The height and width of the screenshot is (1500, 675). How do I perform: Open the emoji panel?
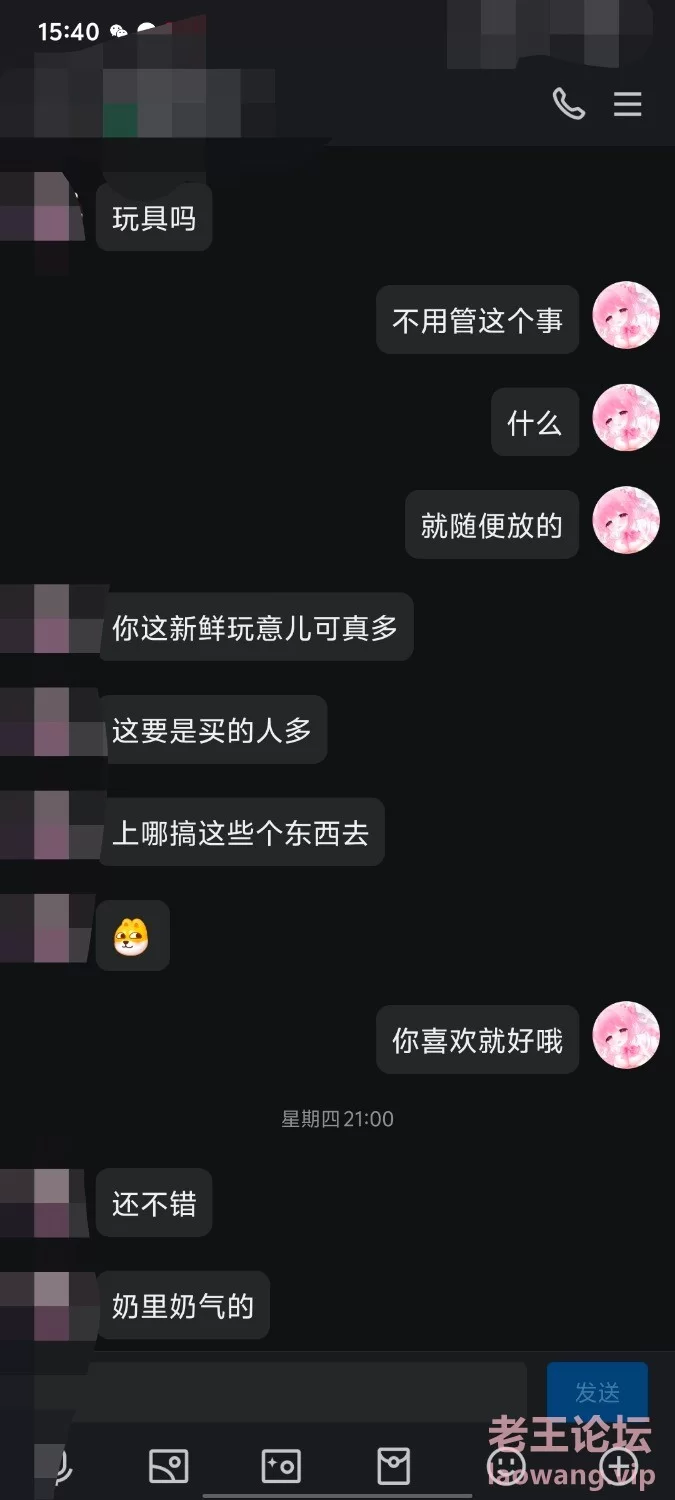tap(506, 1466)
